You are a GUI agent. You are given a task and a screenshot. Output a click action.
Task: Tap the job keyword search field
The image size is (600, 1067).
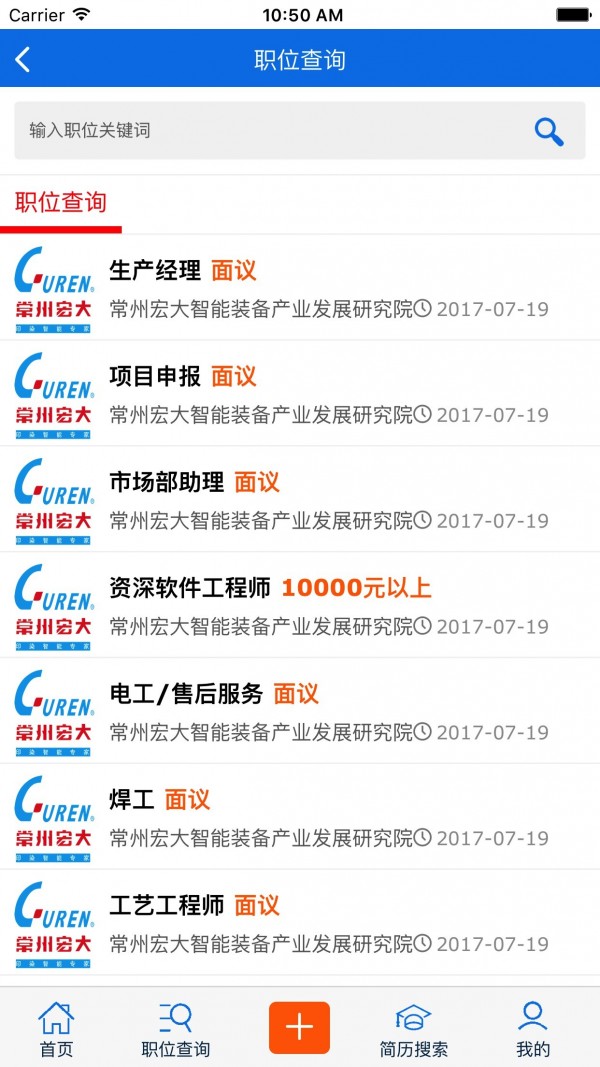coord(270,131)
